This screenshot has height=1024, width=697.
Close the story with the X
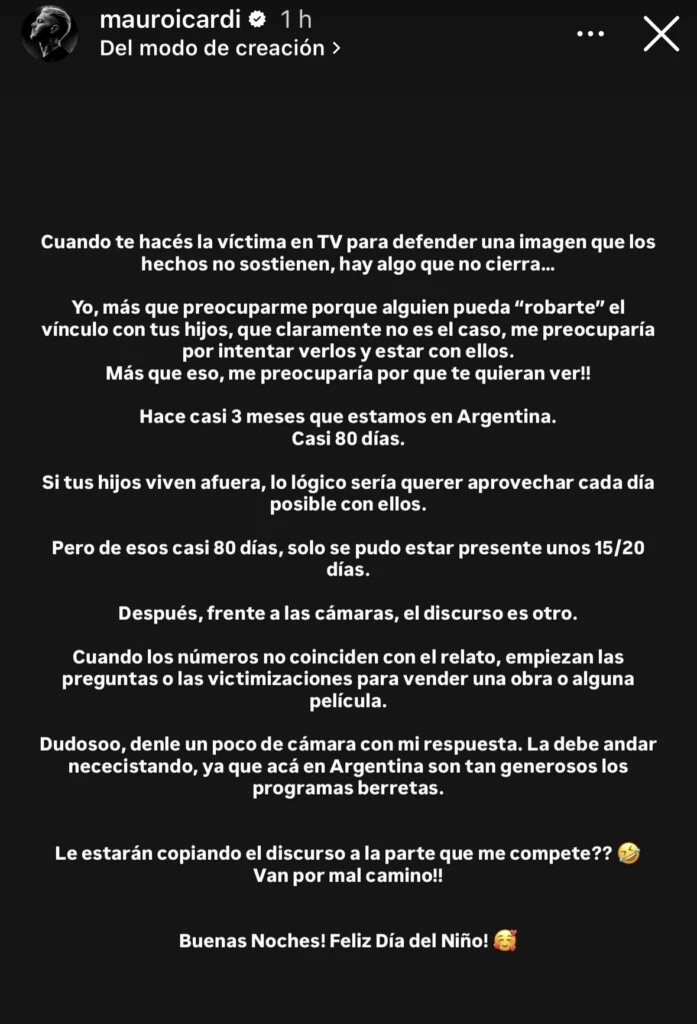[x=661, y=33]
